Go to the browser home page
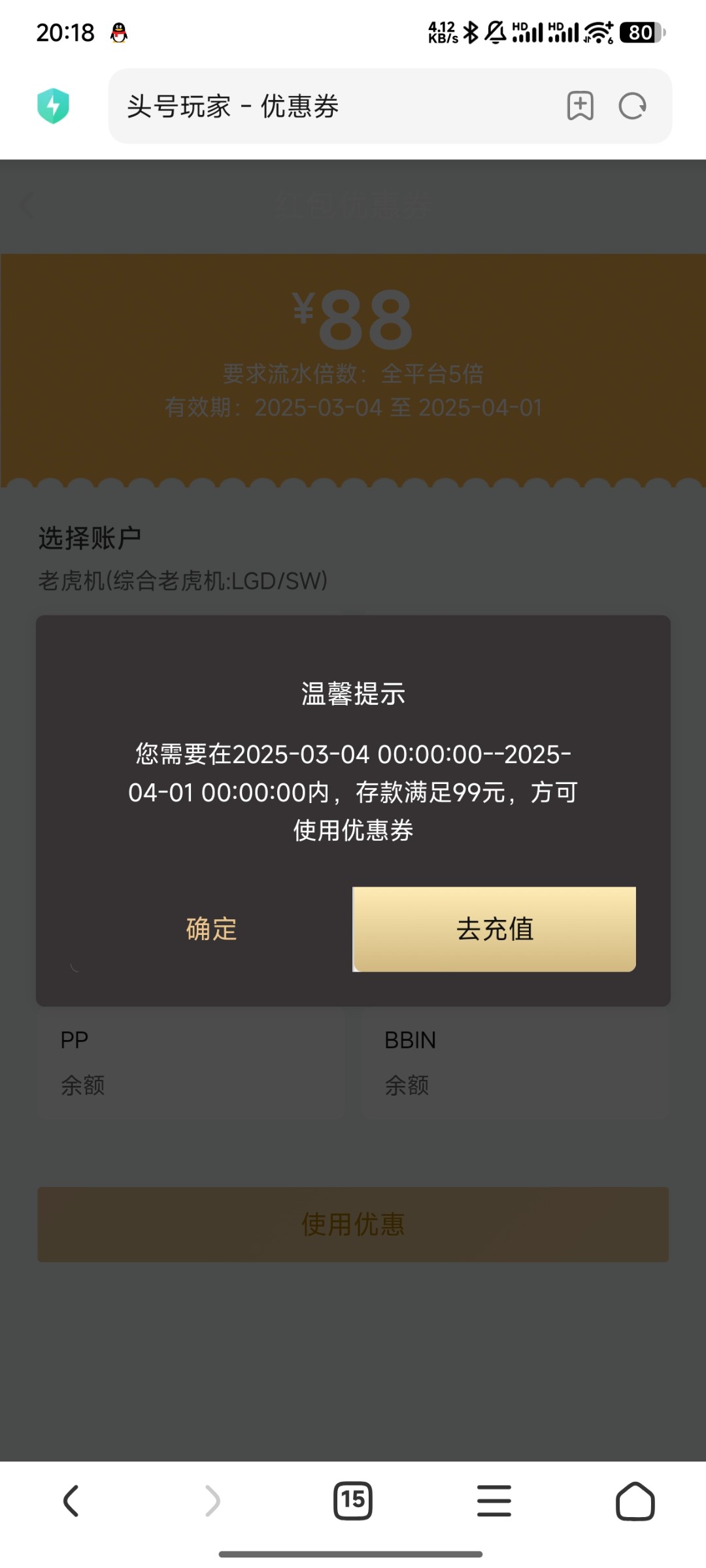 pyautogui.click(x=635, y=1501)
